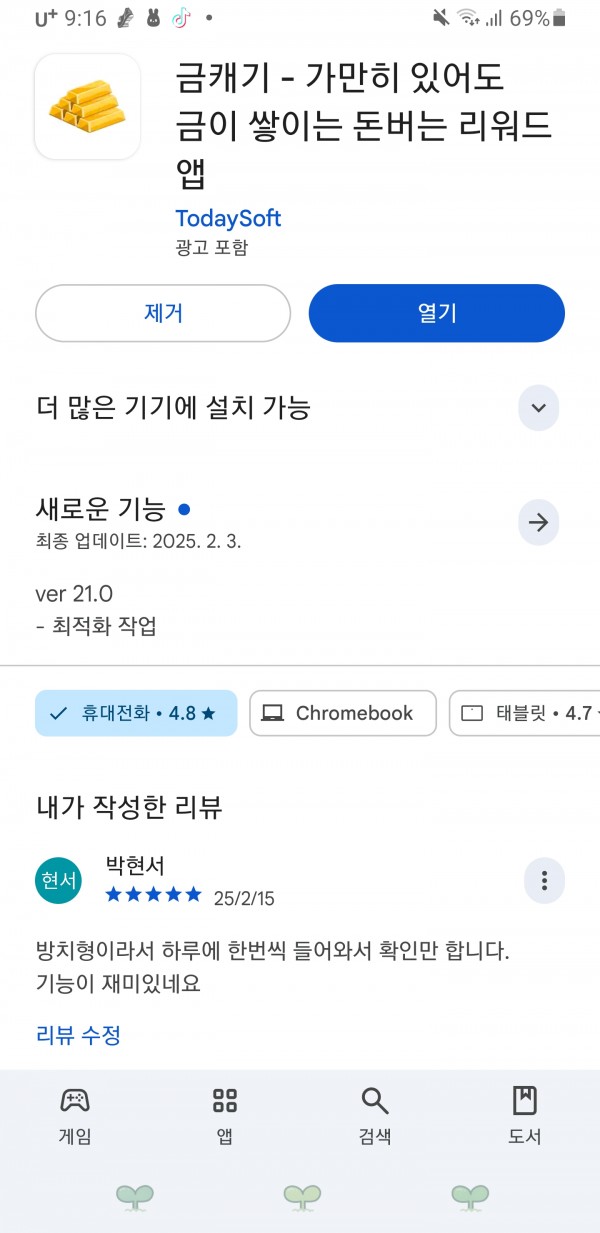
Task: Uninstall the app via 제거 button
Action: [x=163, y=313]
